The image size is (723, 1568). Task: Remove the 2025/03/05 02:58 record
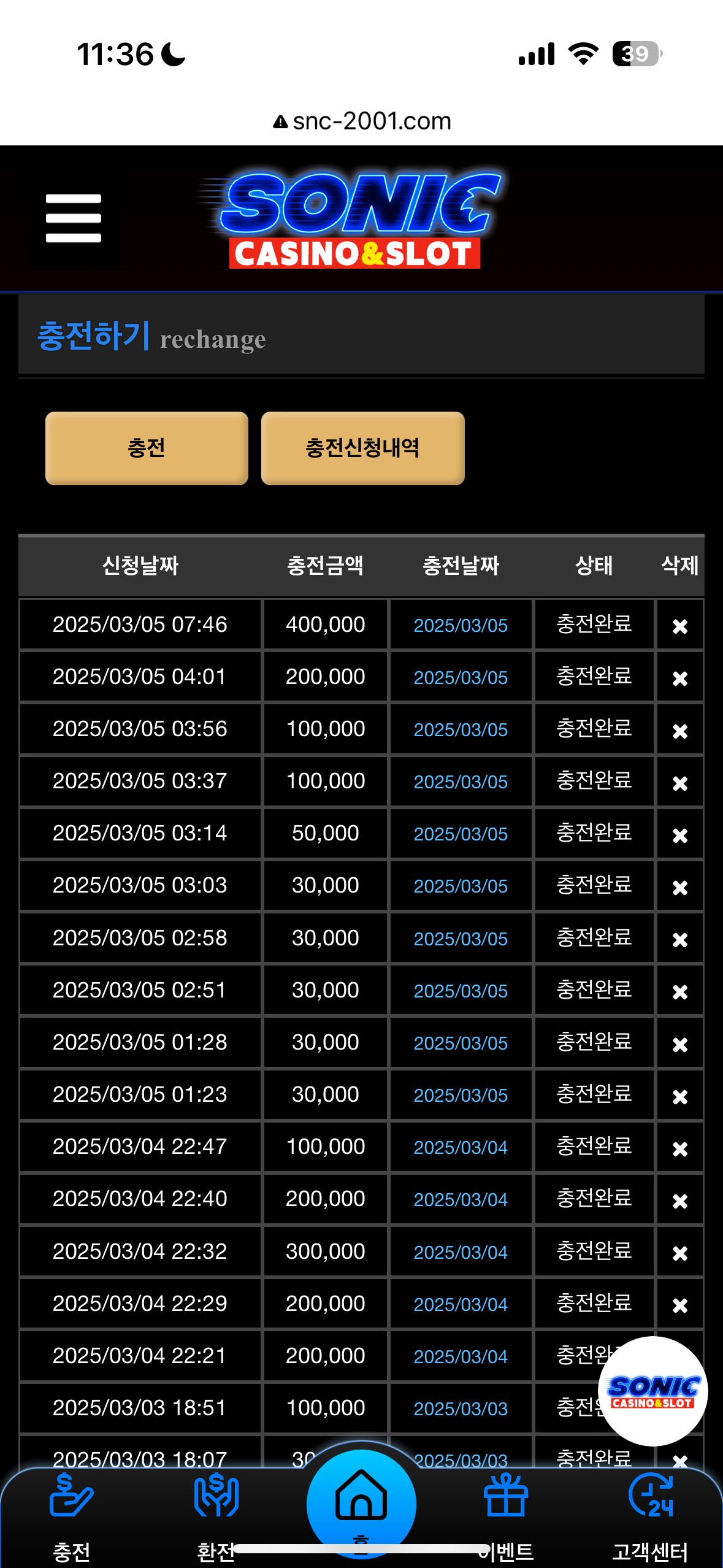[x=679, y=939]
